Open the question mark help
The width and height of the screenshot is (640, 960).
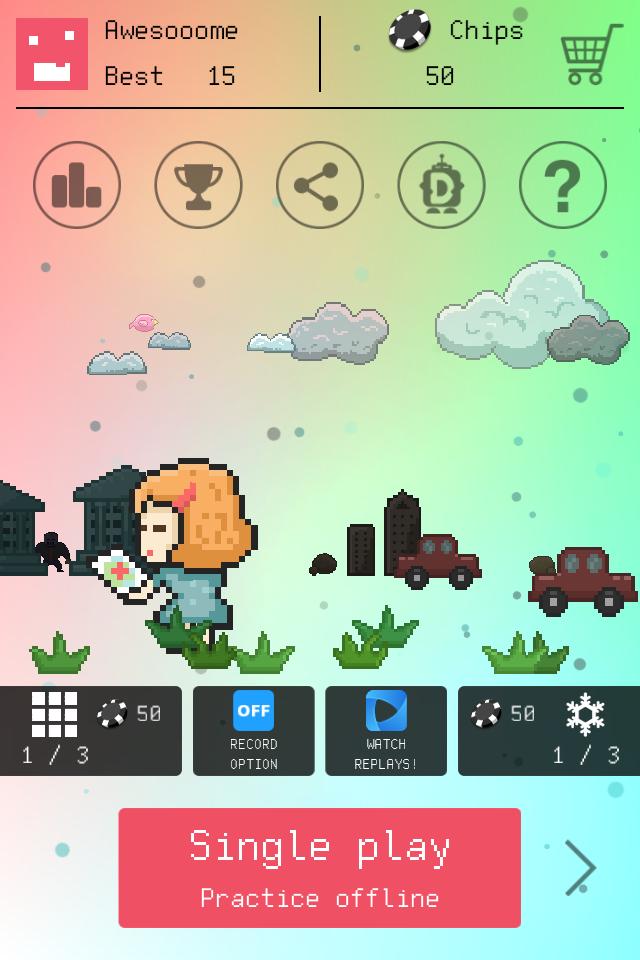tap(562, 185)
